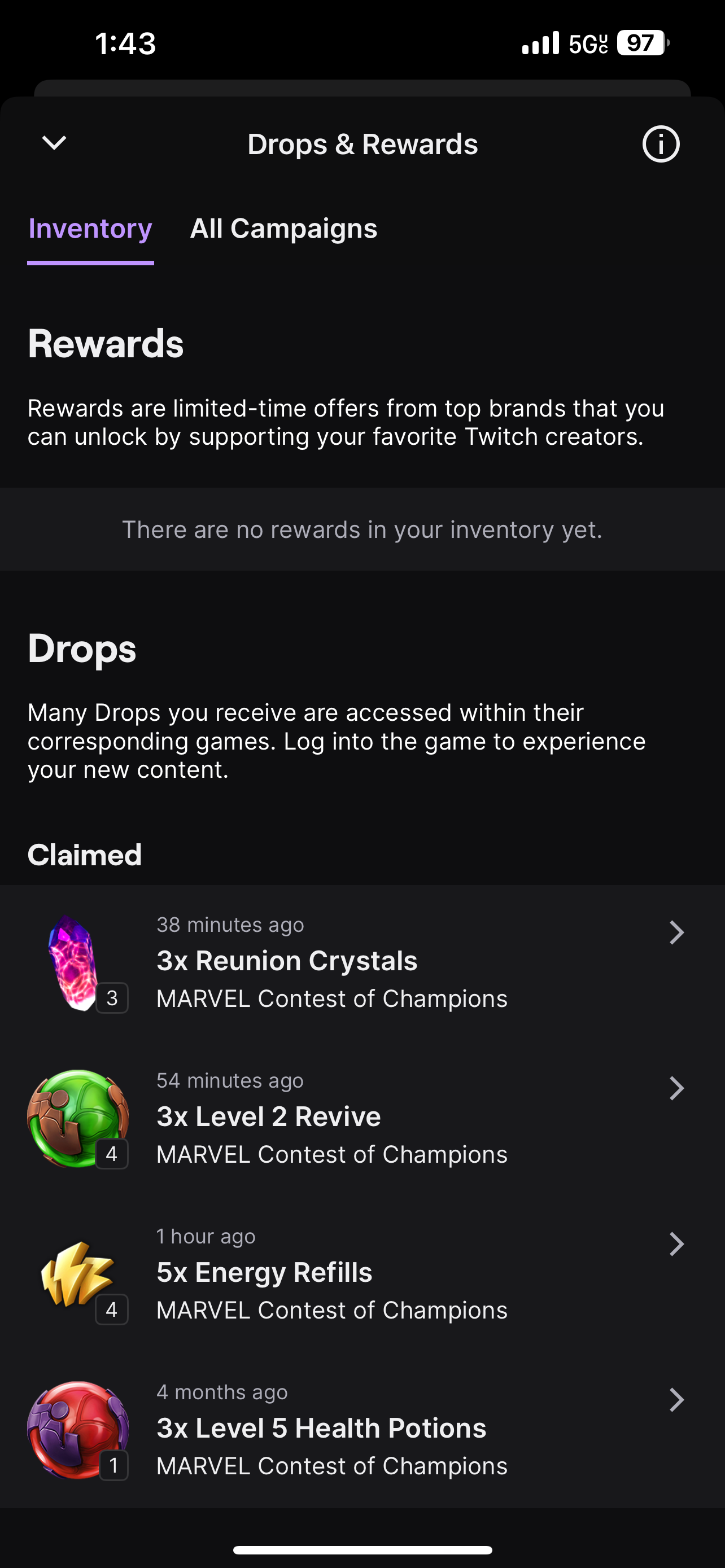View the 3x Level 2 Revive drop
Screen dimensions: 725x1568
point(359,1118)
